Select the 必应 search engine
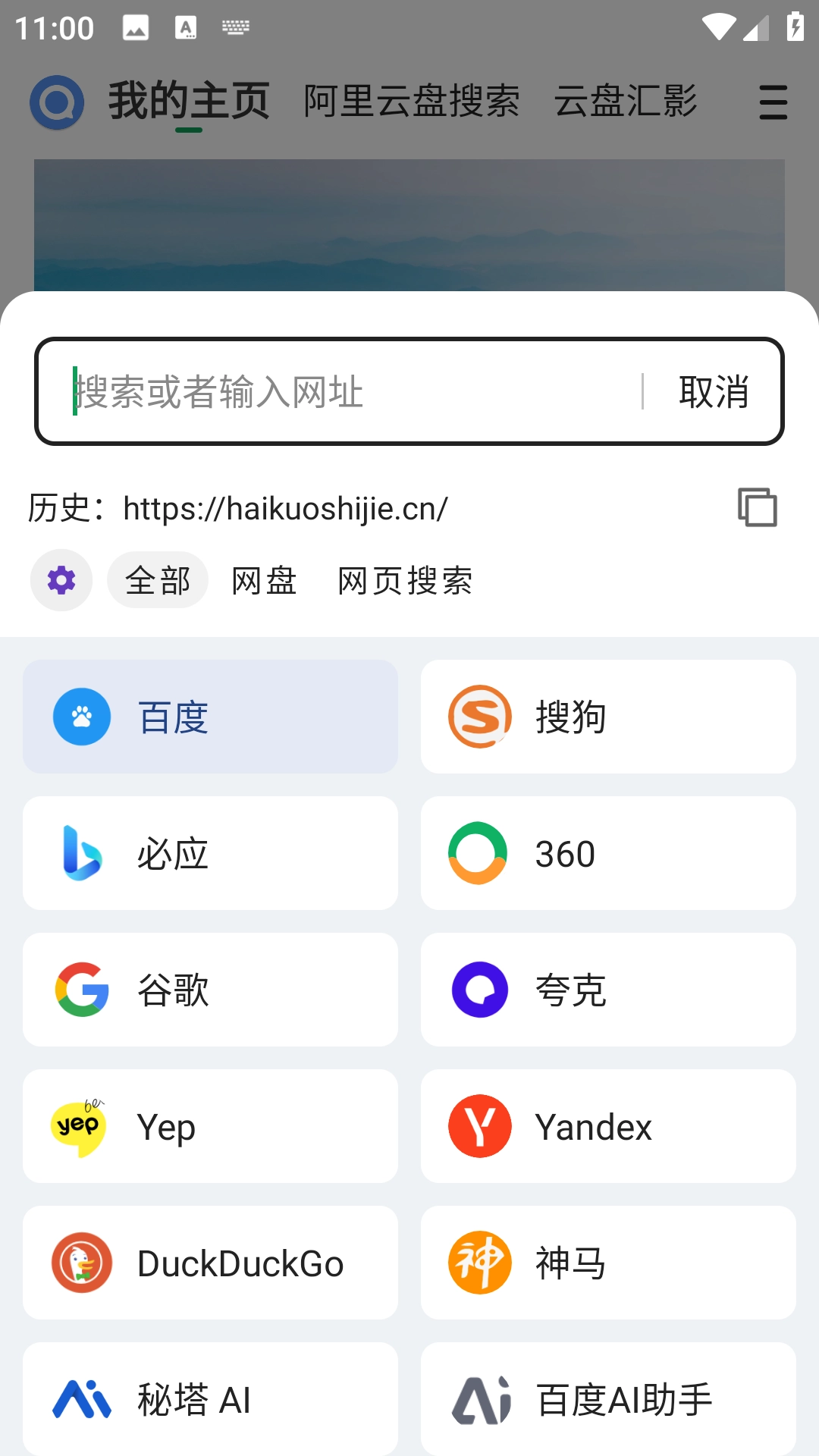Screen dimensions: 819x1456 point(210,853)
